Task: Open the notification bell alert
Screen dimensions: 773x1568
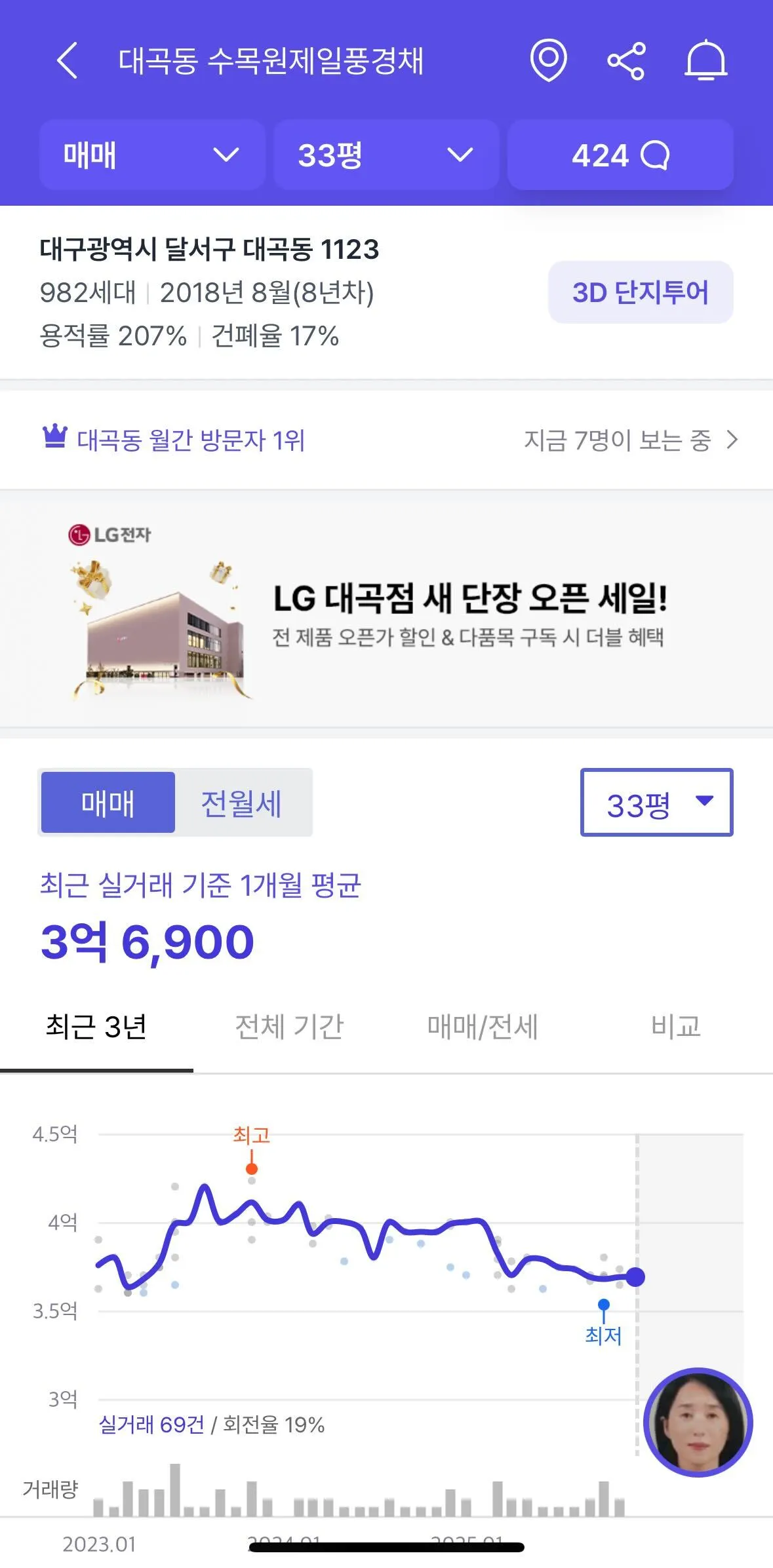Action: click(705, 61)
